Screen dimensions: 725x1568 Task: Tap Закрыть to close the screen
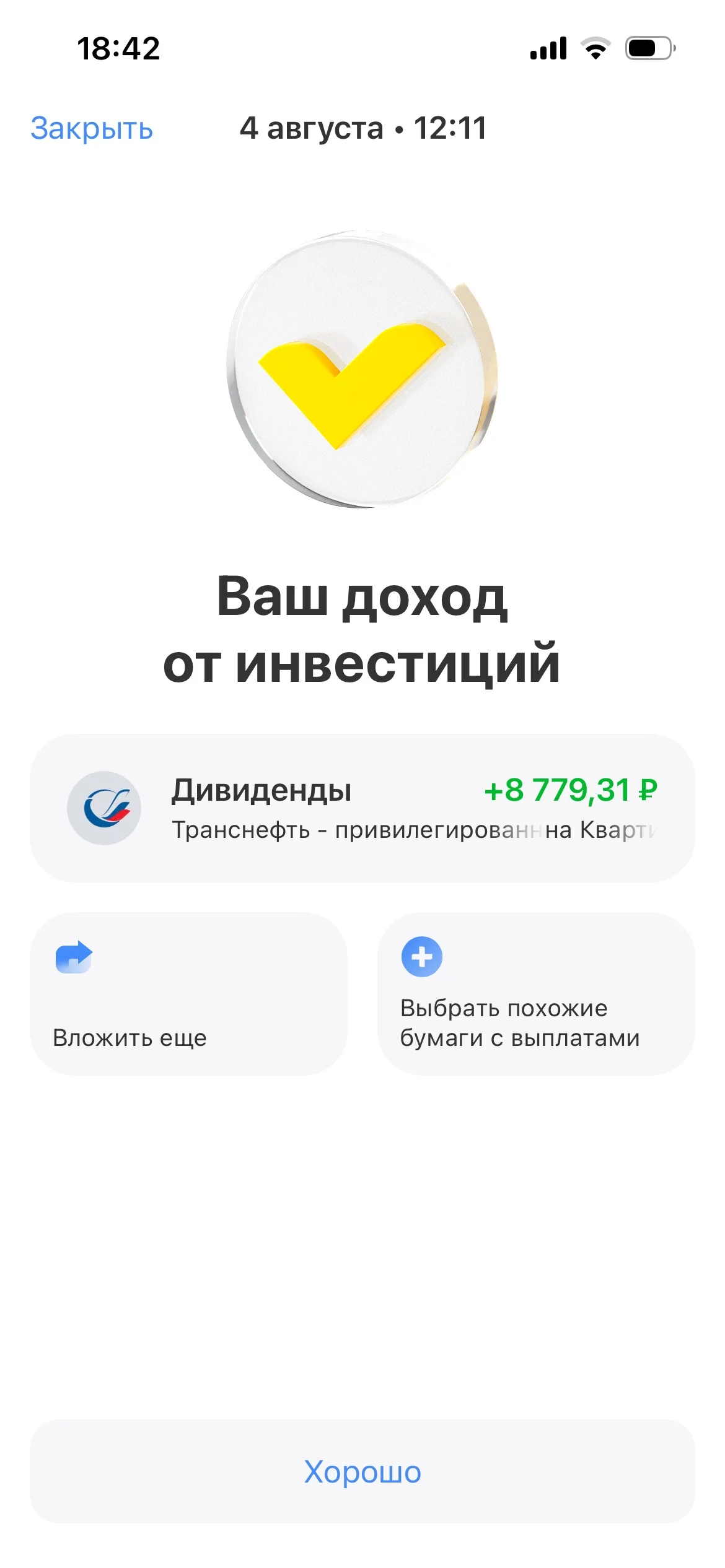pyautogui.click(x=92, y=129)
